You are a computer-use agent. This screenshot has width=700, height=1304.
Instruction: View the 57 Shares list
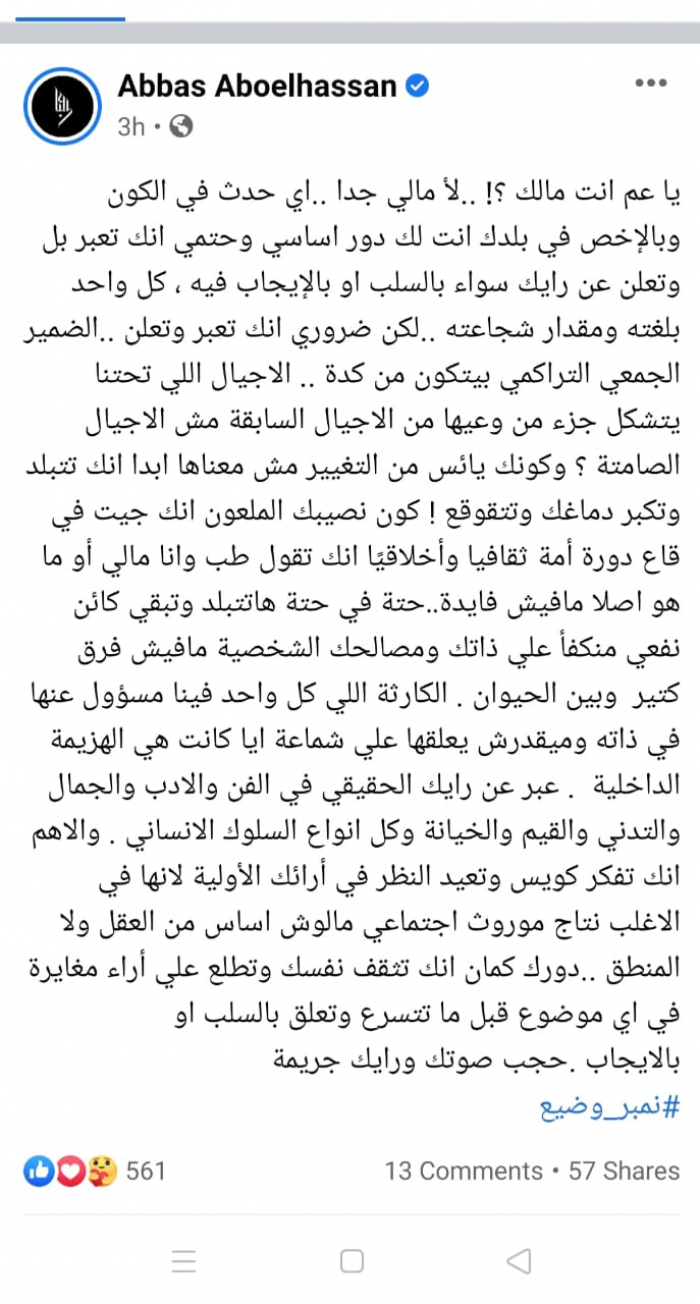(624, 1170)
